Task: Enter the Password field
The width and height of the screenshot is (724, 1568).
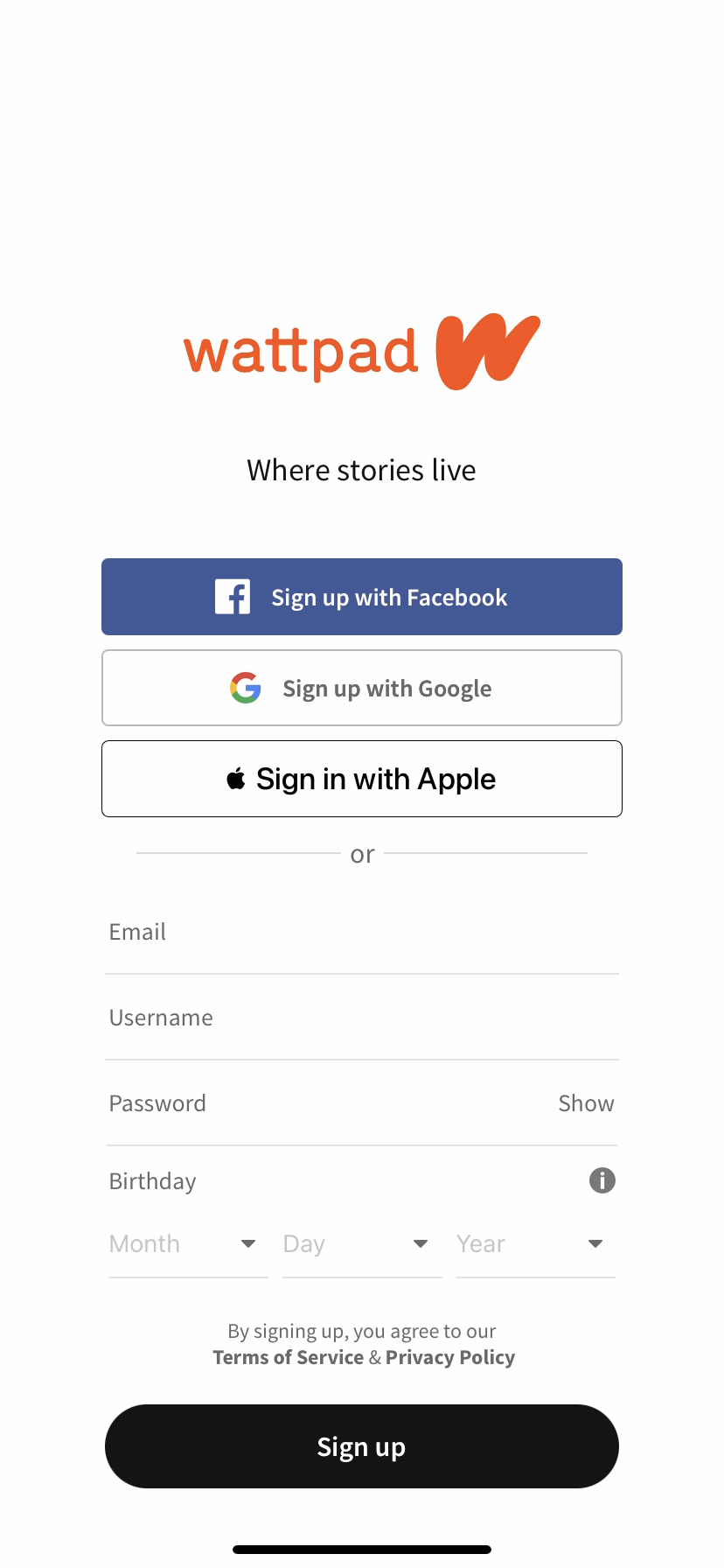Action: tap(324, 1104)
